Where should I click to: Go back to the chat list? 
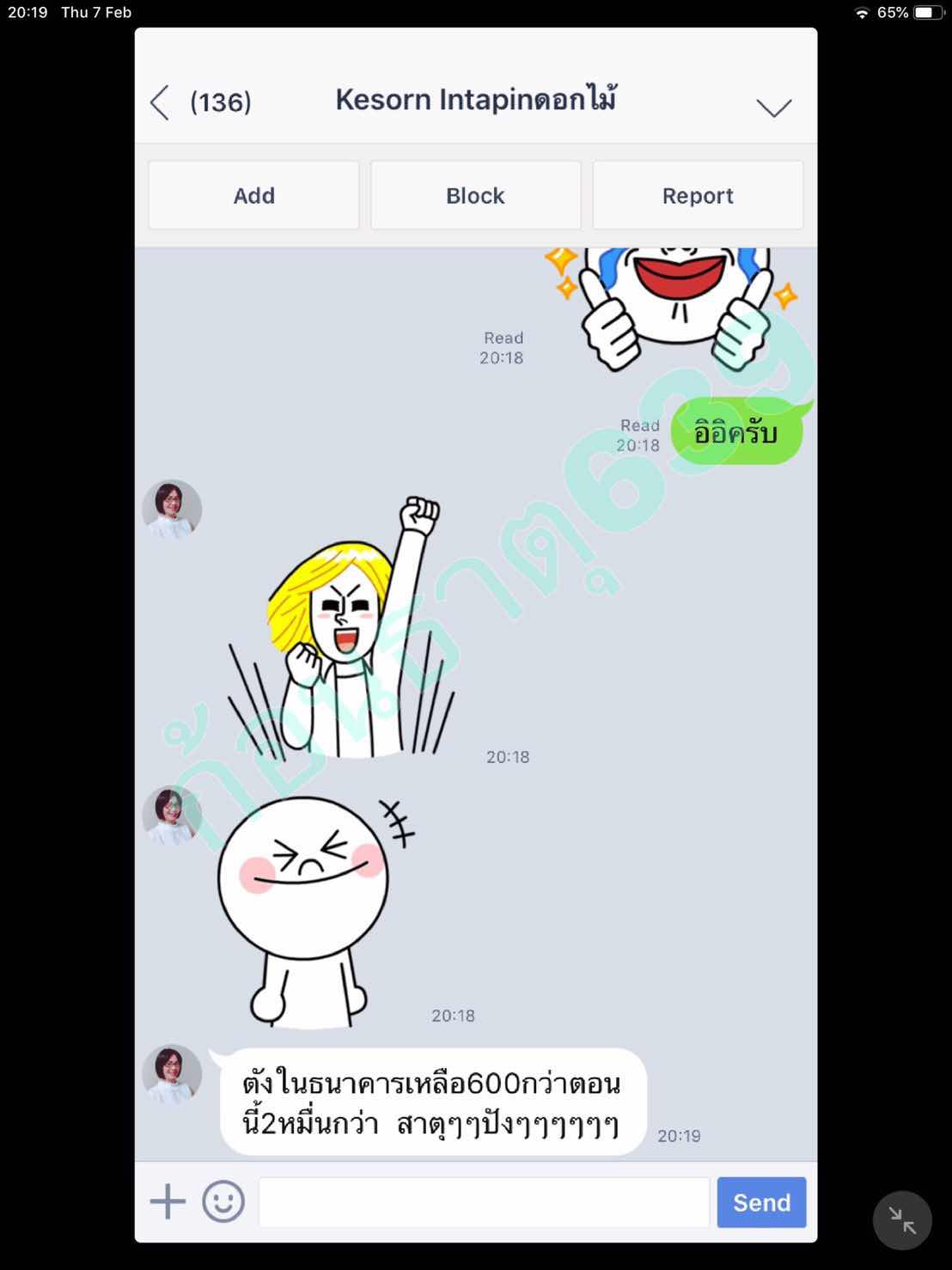tap(161, 103)
